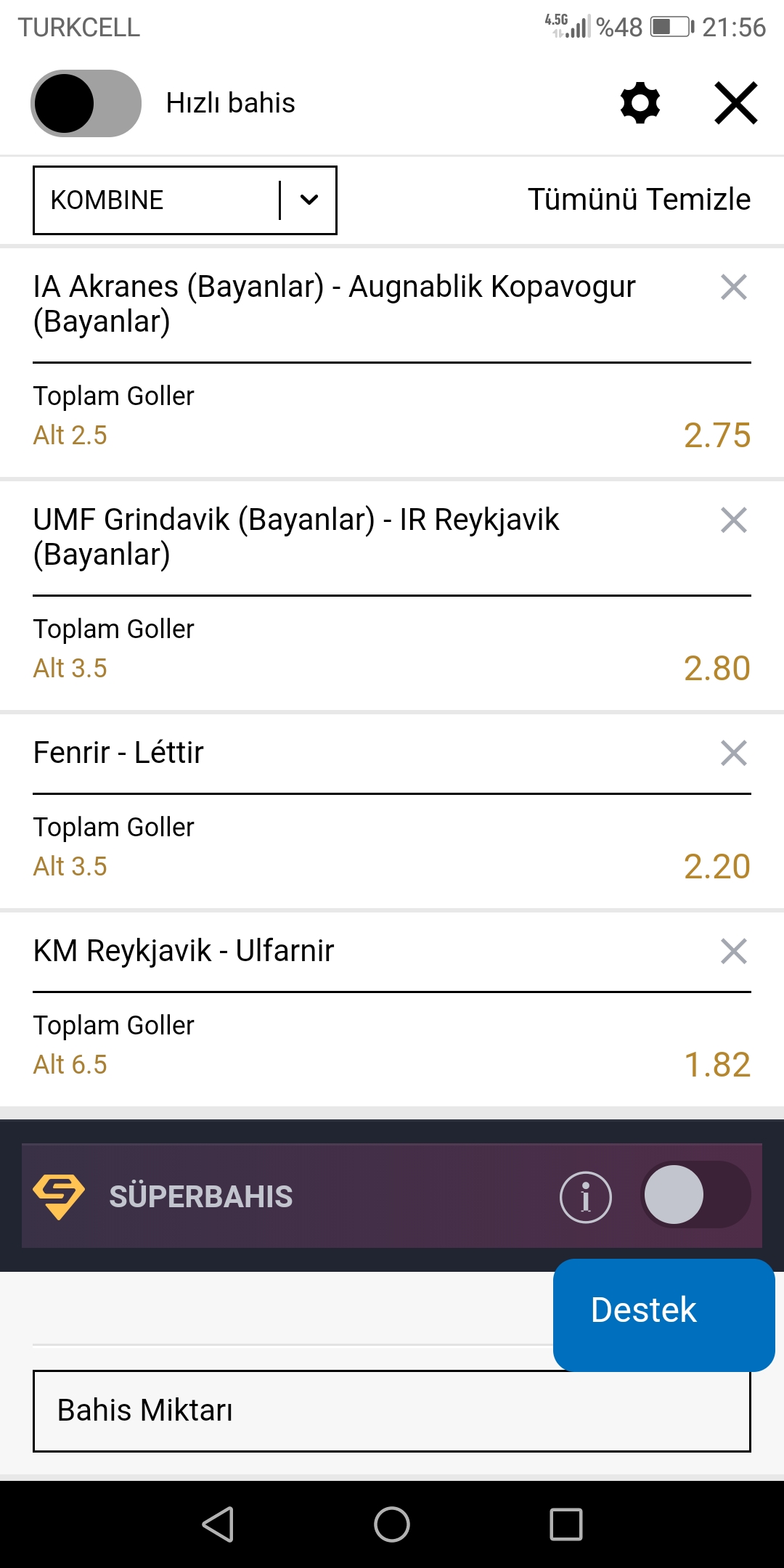The image size is (784, 1568).
Task: Close the bet slip
Action: pyautogui.click(x=736, y=103)
